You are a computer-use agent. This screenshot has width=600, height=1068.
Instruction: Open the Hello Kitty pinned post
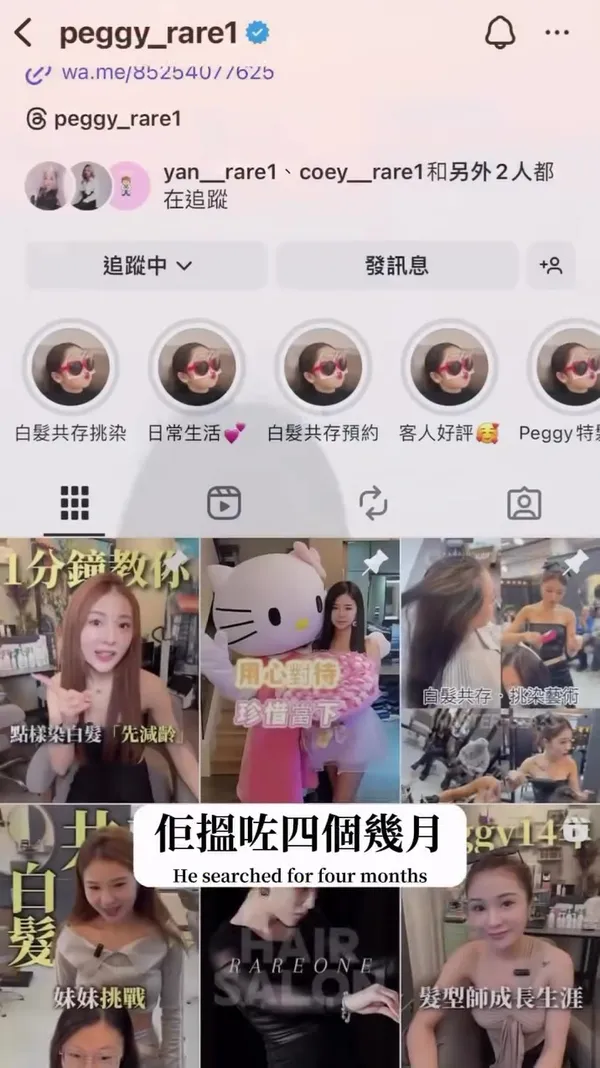[300, 670]
